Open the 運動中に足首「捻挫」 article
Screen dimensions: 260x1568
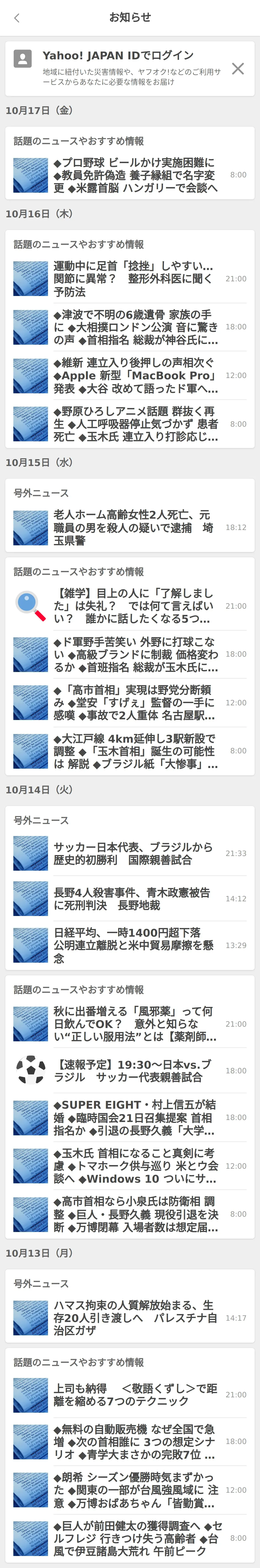click(x=130, y=279)
